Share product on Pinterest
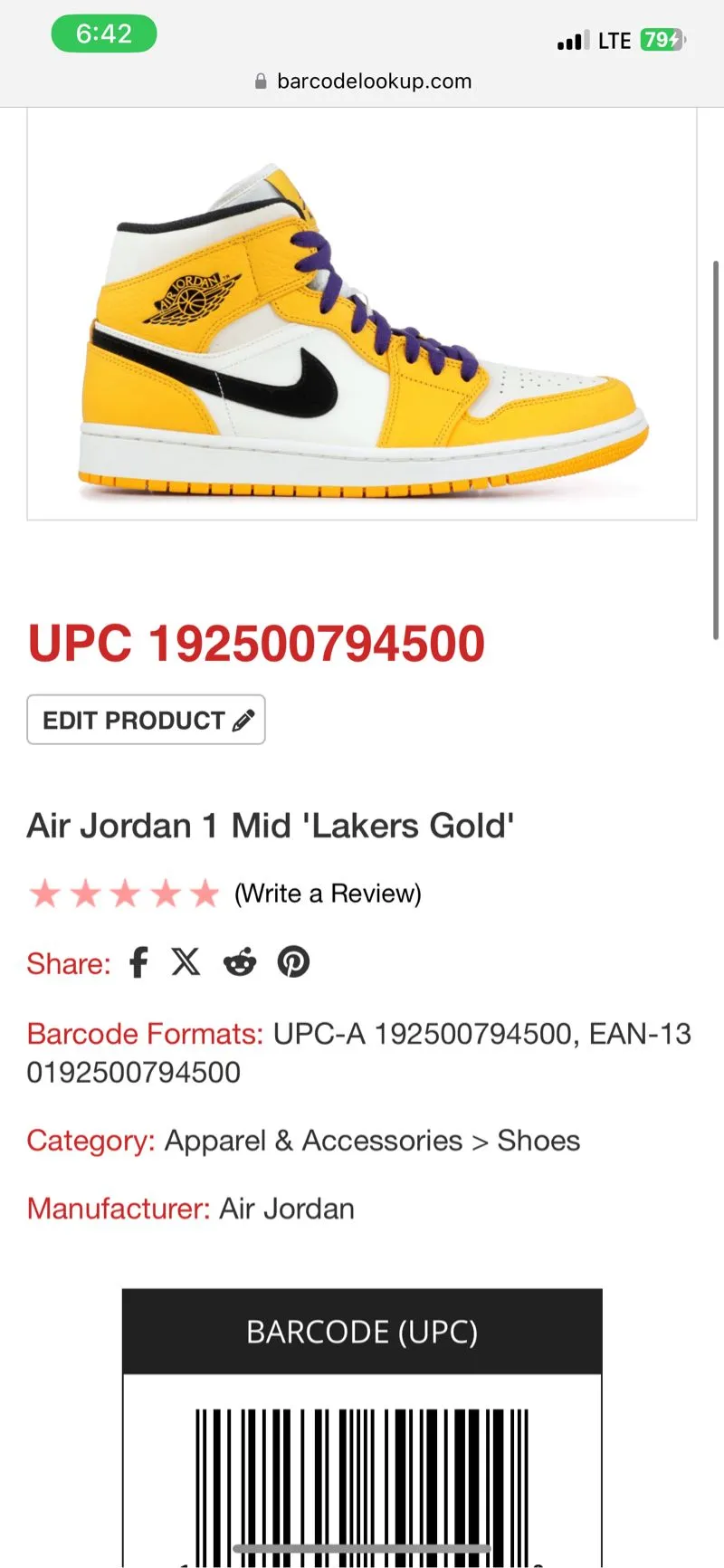This screenshot has height=1568, width=724. coord(293,961)
